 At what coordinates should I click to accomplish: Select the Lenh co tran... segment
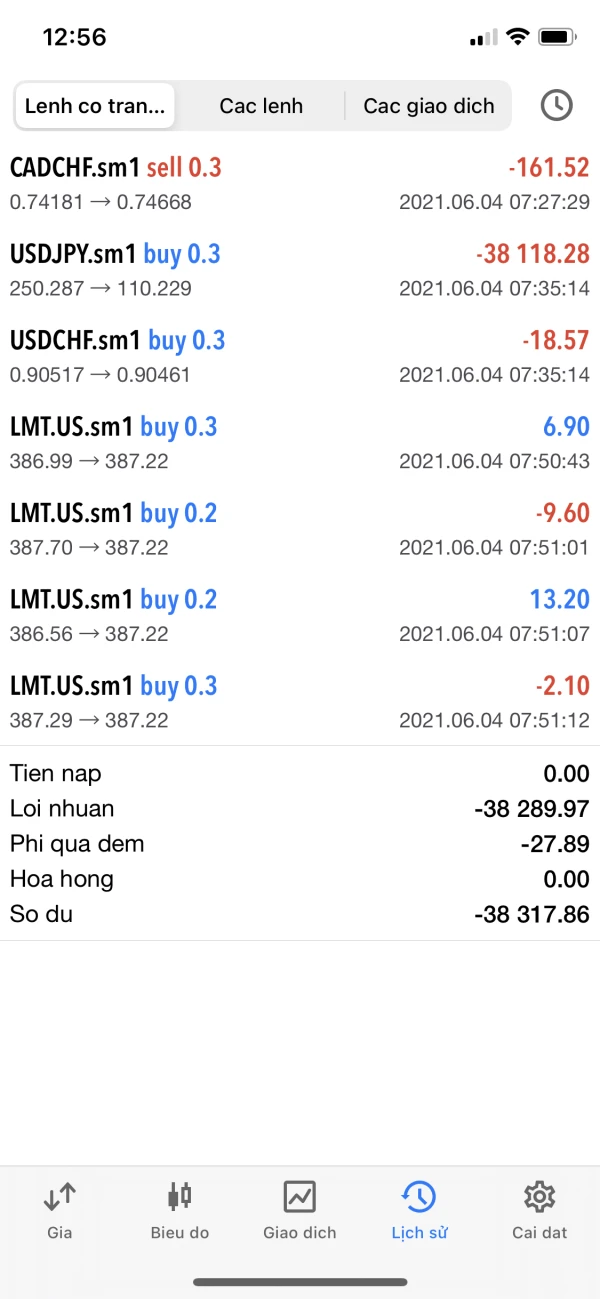[95, 106]
